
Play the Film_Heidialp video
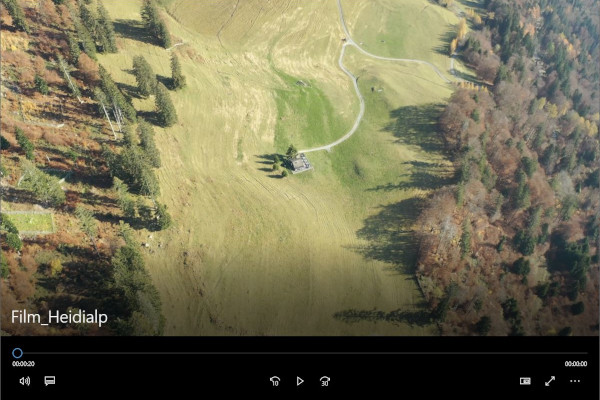tap(299, 381)
